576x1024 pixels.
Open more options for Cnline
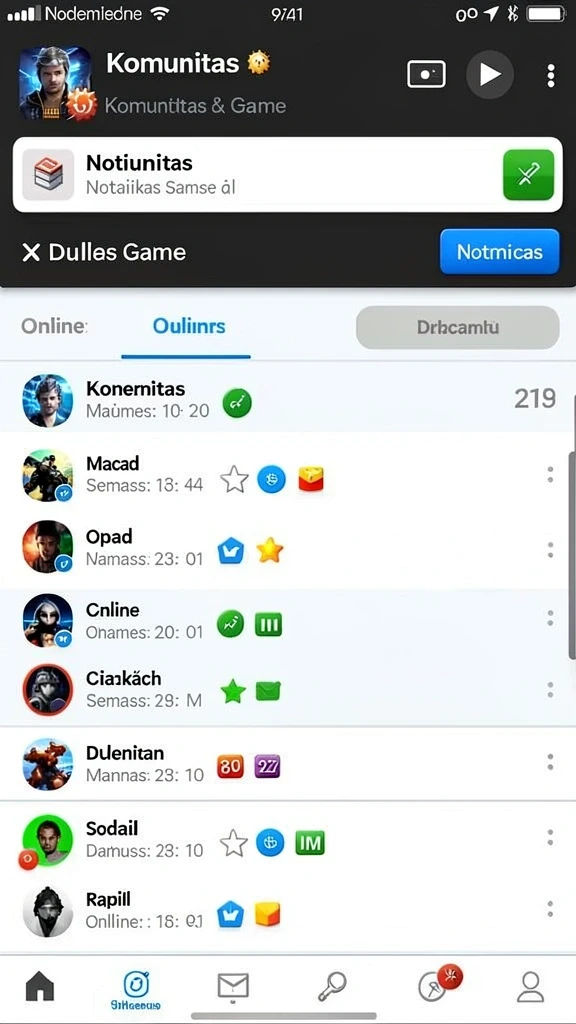tap(551, 618)
